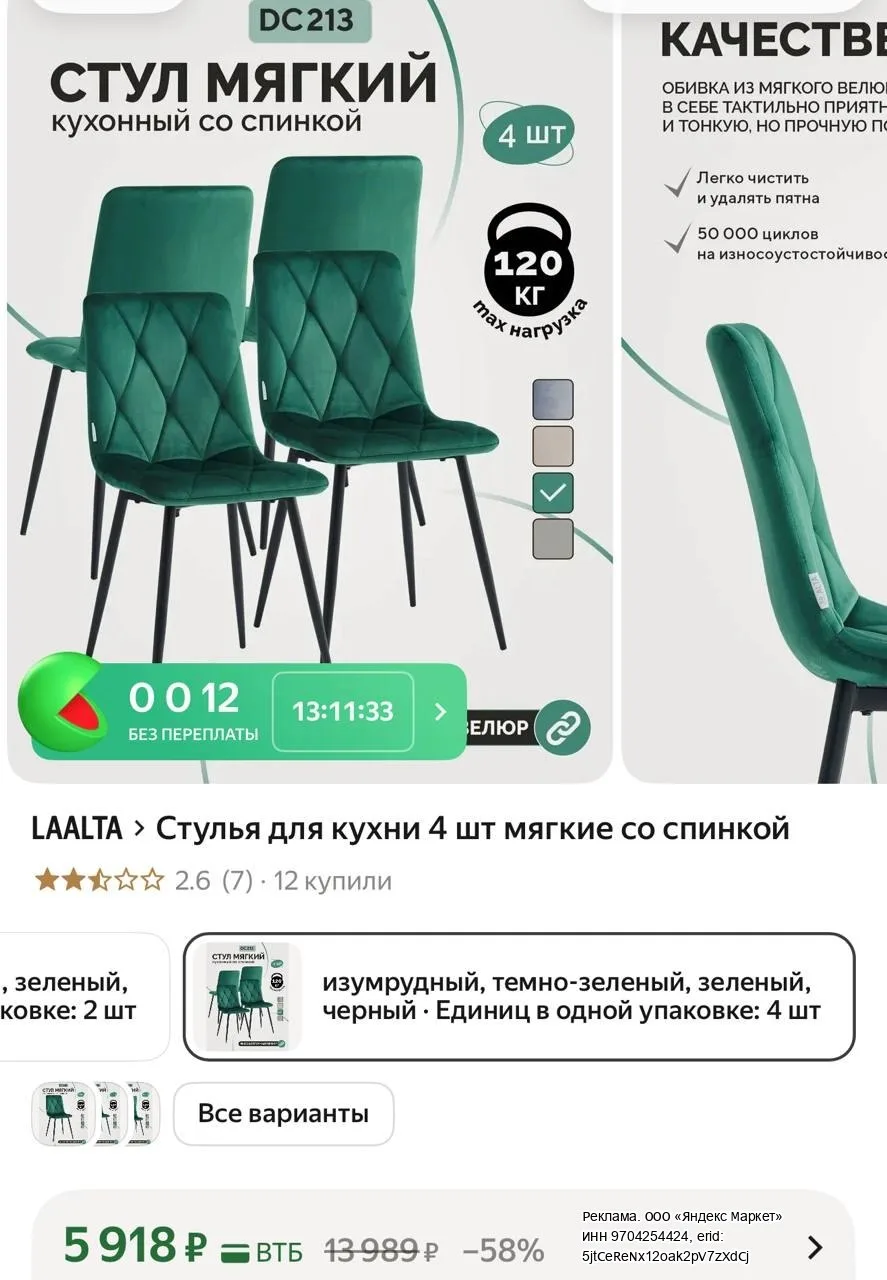
Task: View the second product photo about quality
Action: tap(755, 390)
